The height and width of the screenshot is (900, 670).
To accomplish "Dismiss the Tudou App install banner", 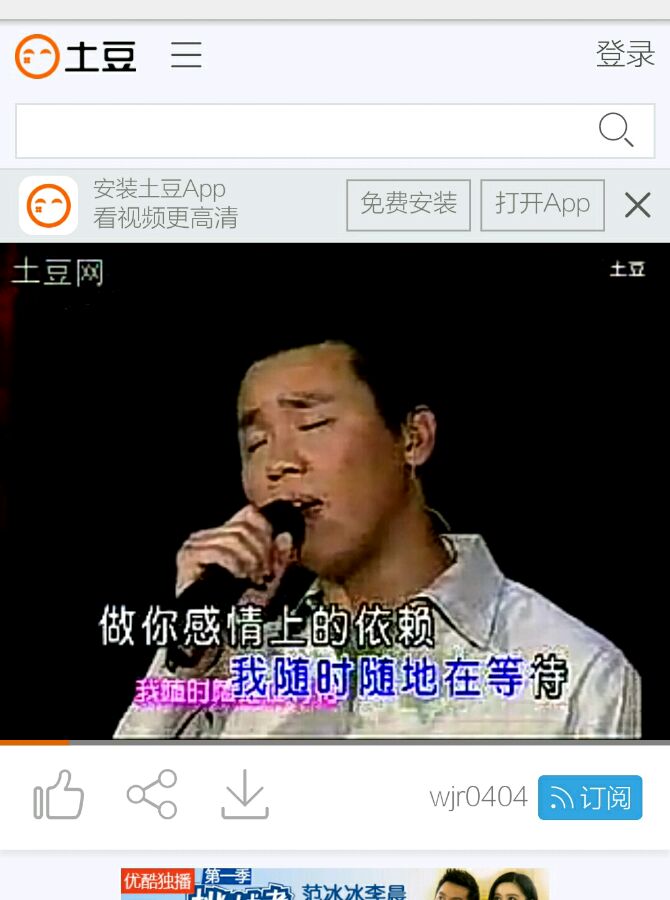I will coord(637,205).
